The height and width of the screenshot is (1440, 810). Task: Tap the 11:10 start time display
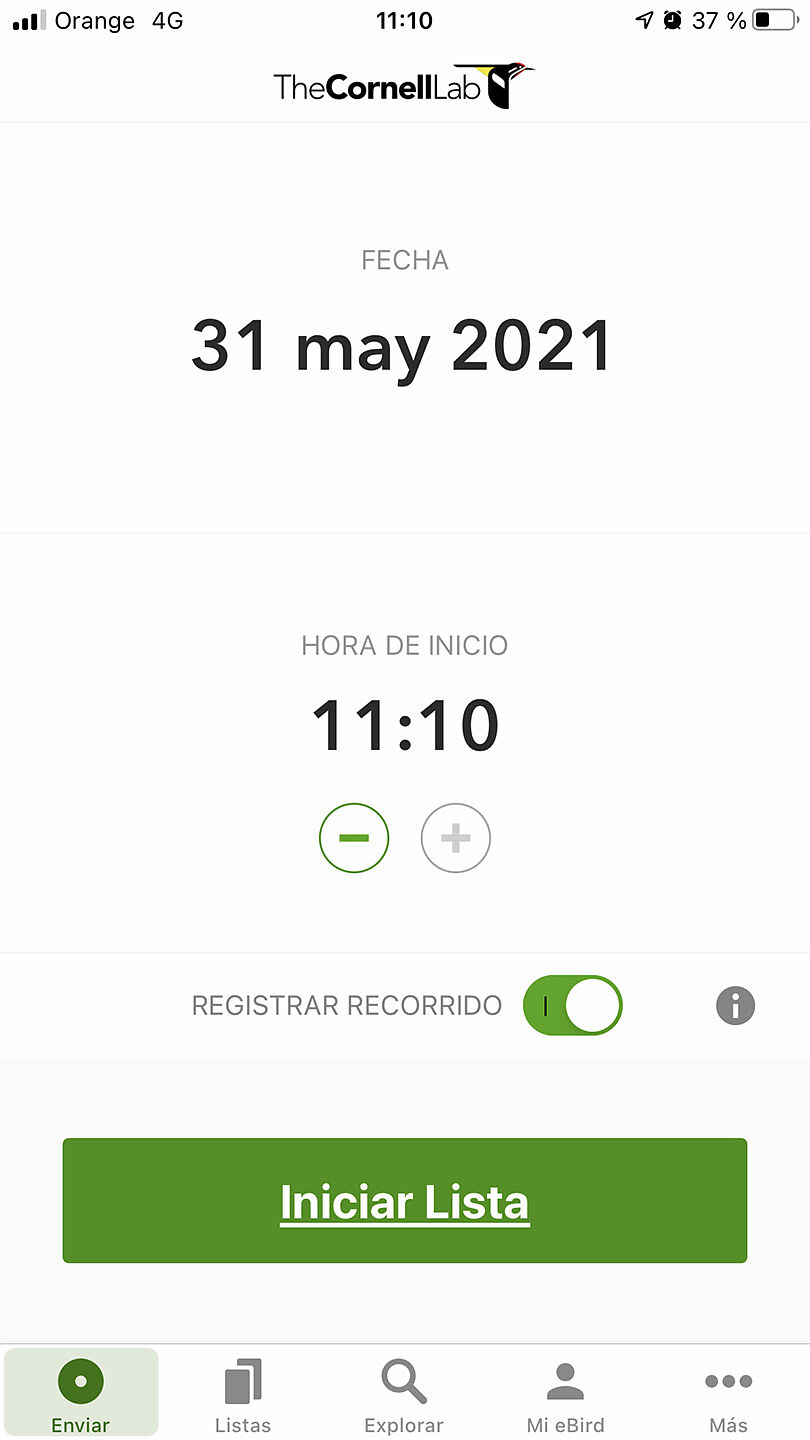[x=404, y=723]
